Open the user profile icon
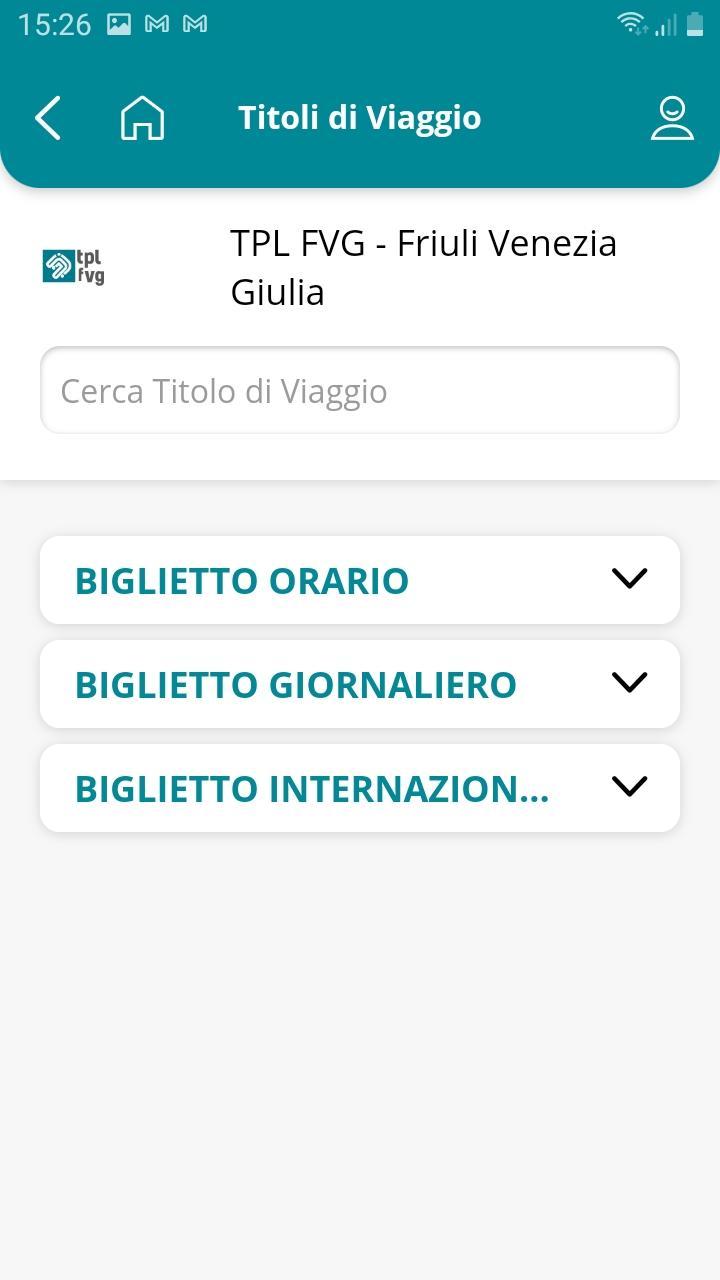 pyautogui.click(x=672, y=118)
